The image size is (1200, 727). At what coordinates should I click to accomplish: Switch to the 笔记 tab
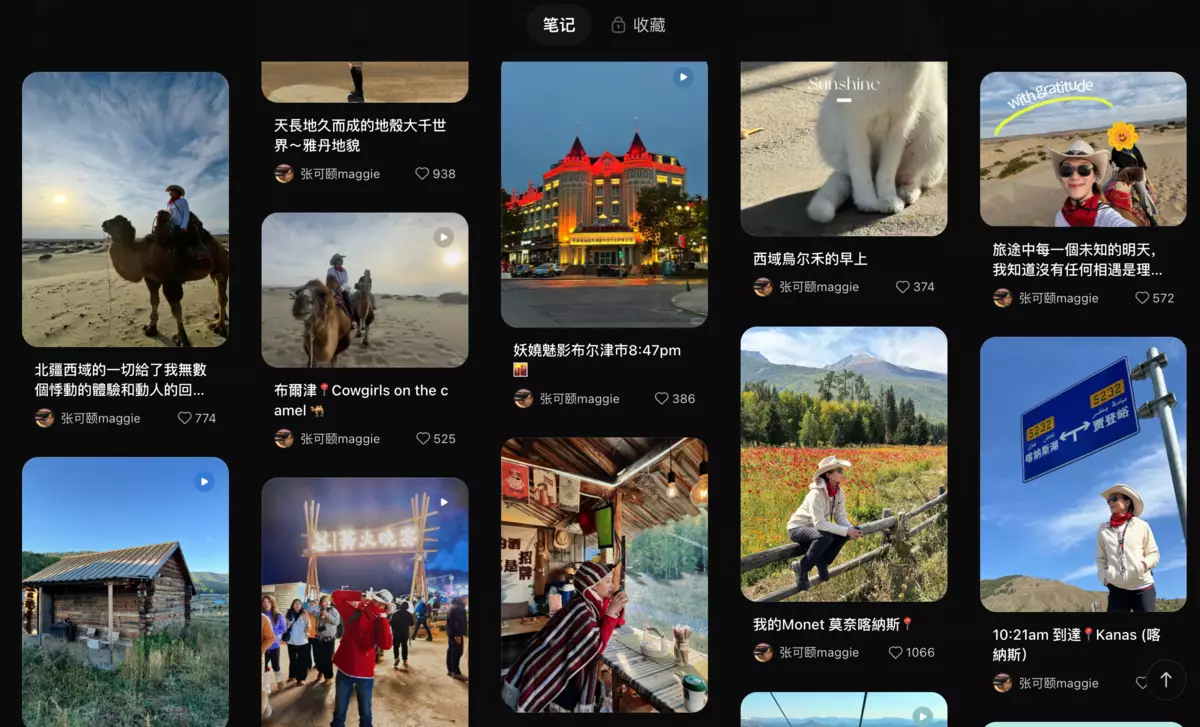tap(558, 25)
